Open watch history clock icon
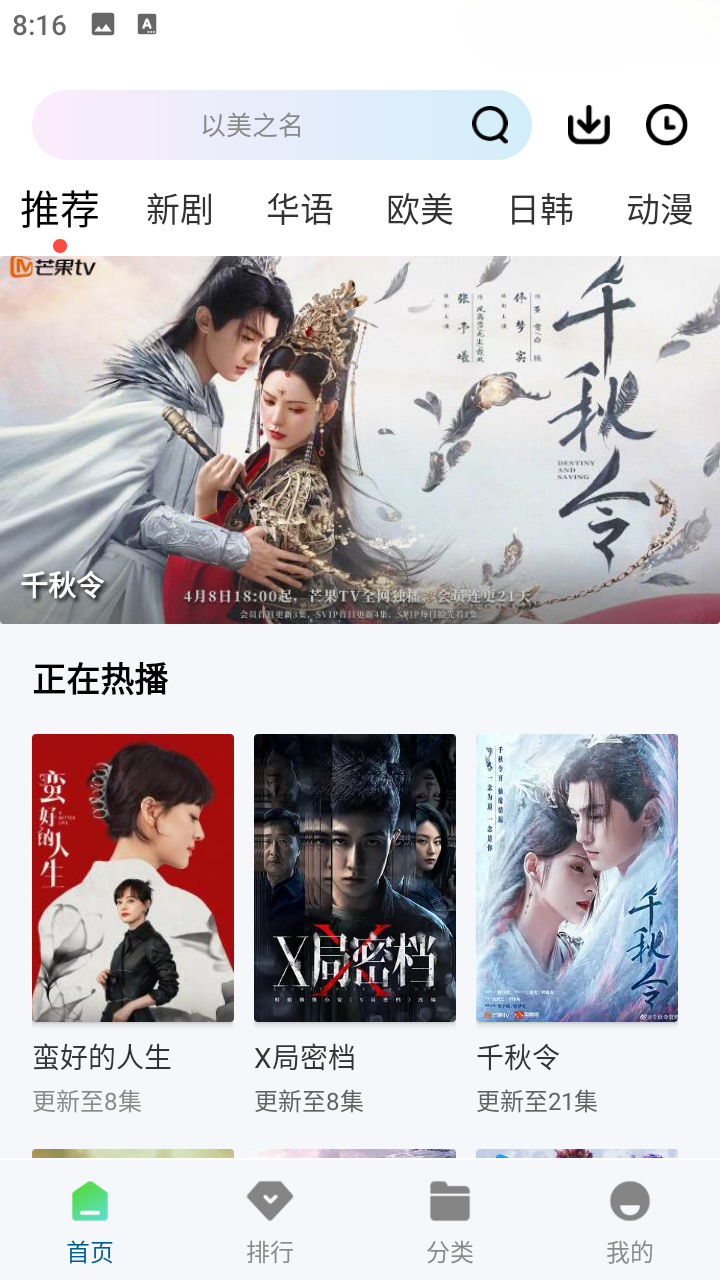 [666, 126]
